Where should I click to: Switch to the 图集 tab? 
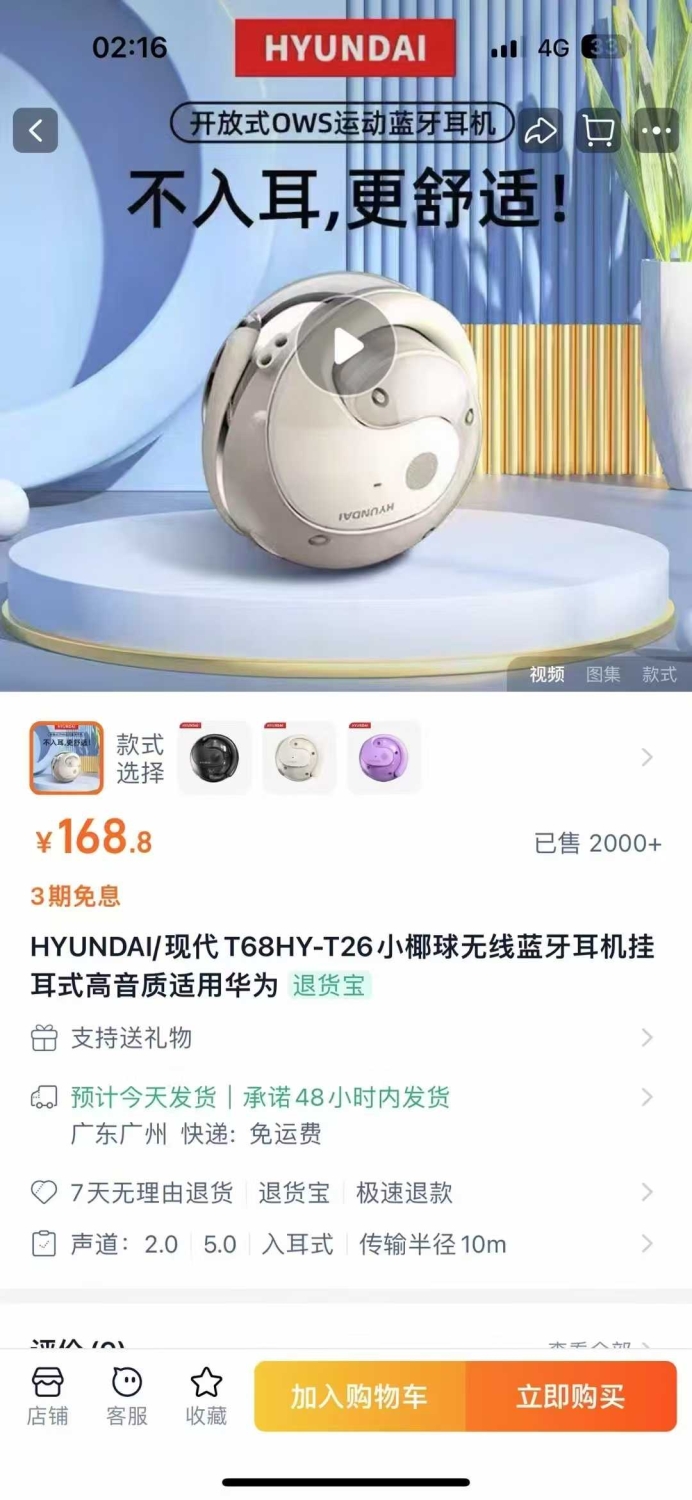[x=603, y=674]
